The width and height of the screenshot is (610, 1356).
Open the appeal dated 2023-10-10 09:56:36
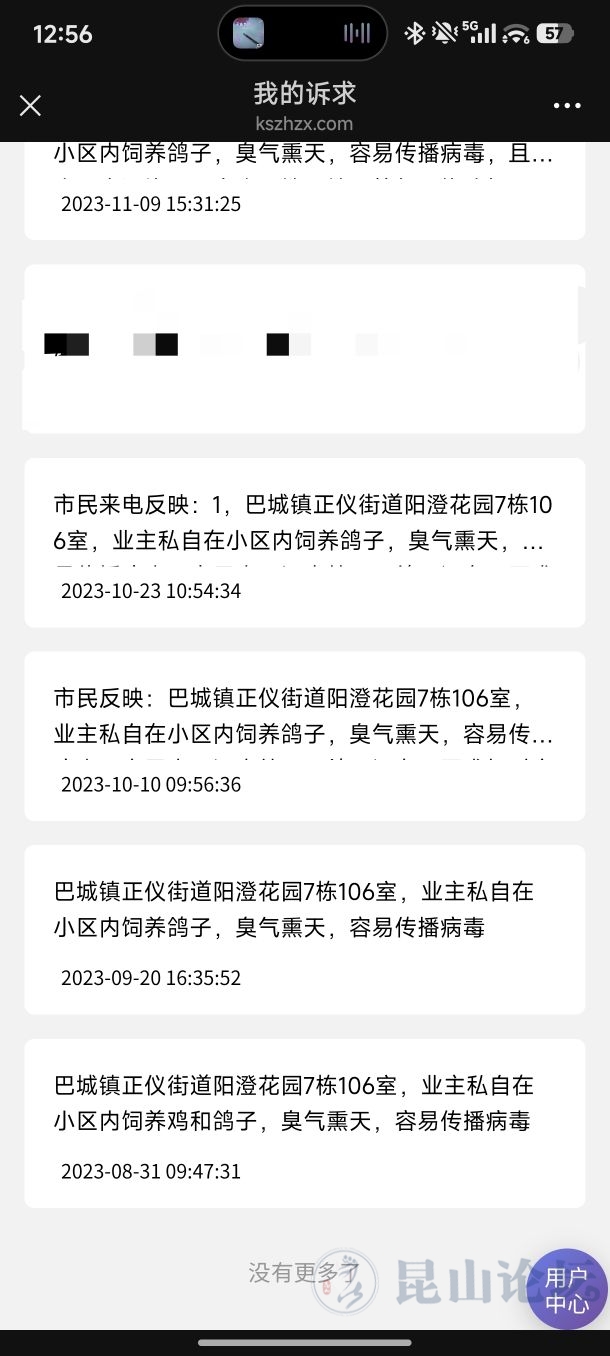304,735
